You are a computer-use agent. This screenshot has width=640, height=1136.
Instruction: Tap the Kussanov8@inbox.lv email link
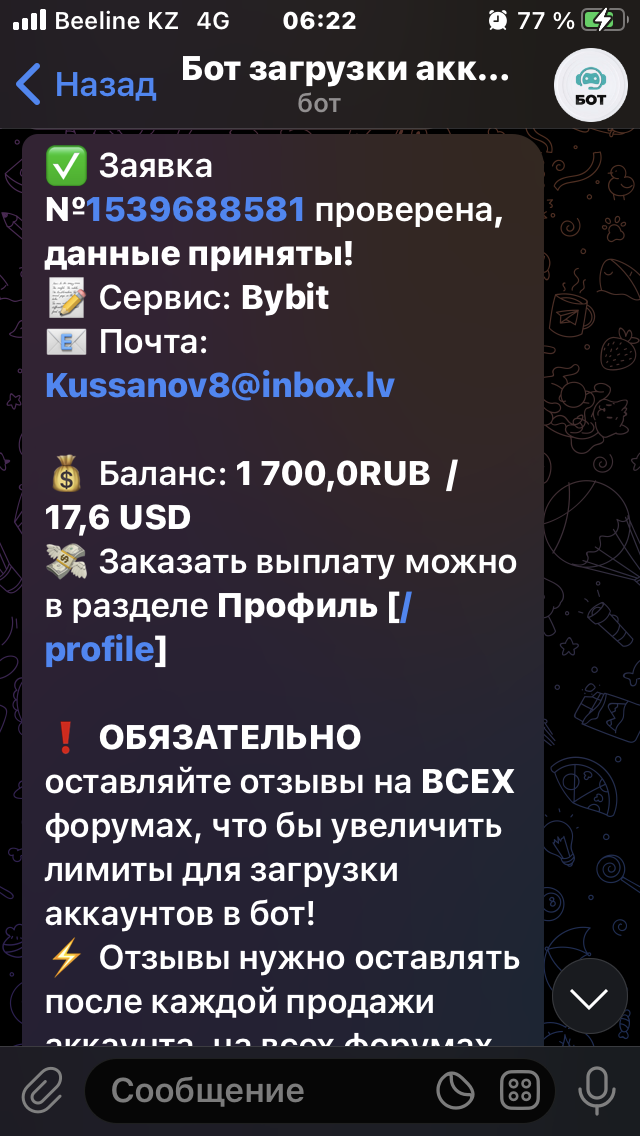coord(219,385)
